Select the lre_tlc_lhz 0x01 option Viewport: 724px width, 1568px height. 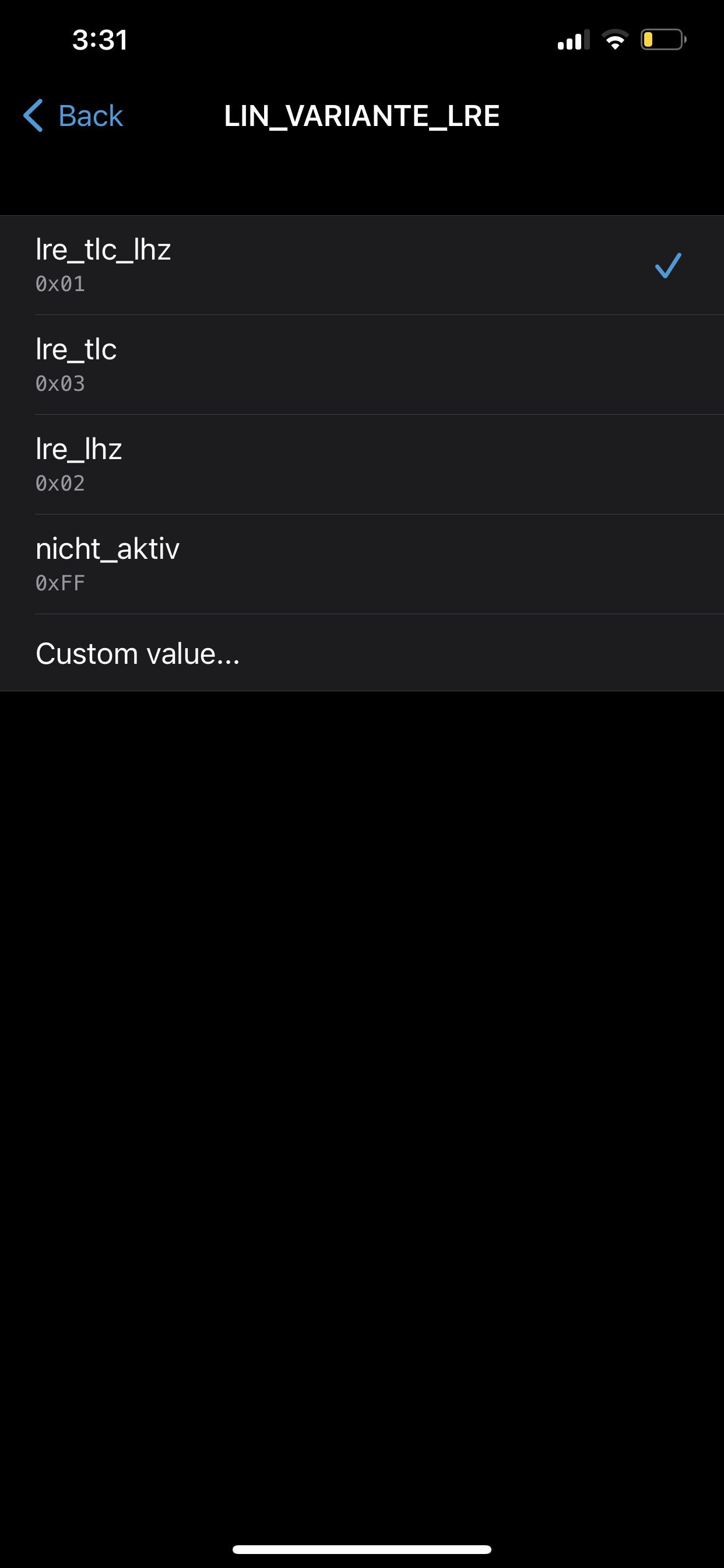coord(361,265)
